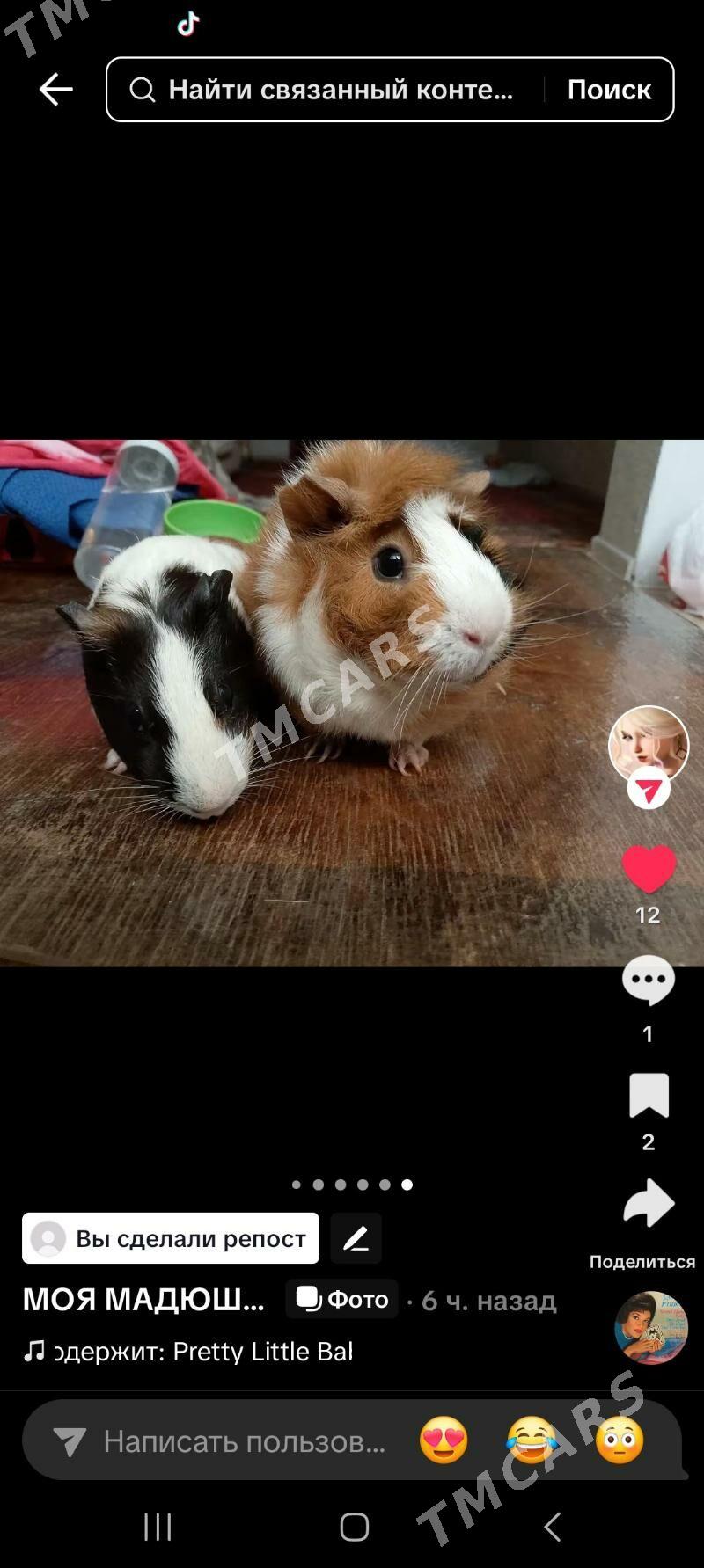
Task: Toggle the bookmark icon for this post
Action: [649, 1096]
